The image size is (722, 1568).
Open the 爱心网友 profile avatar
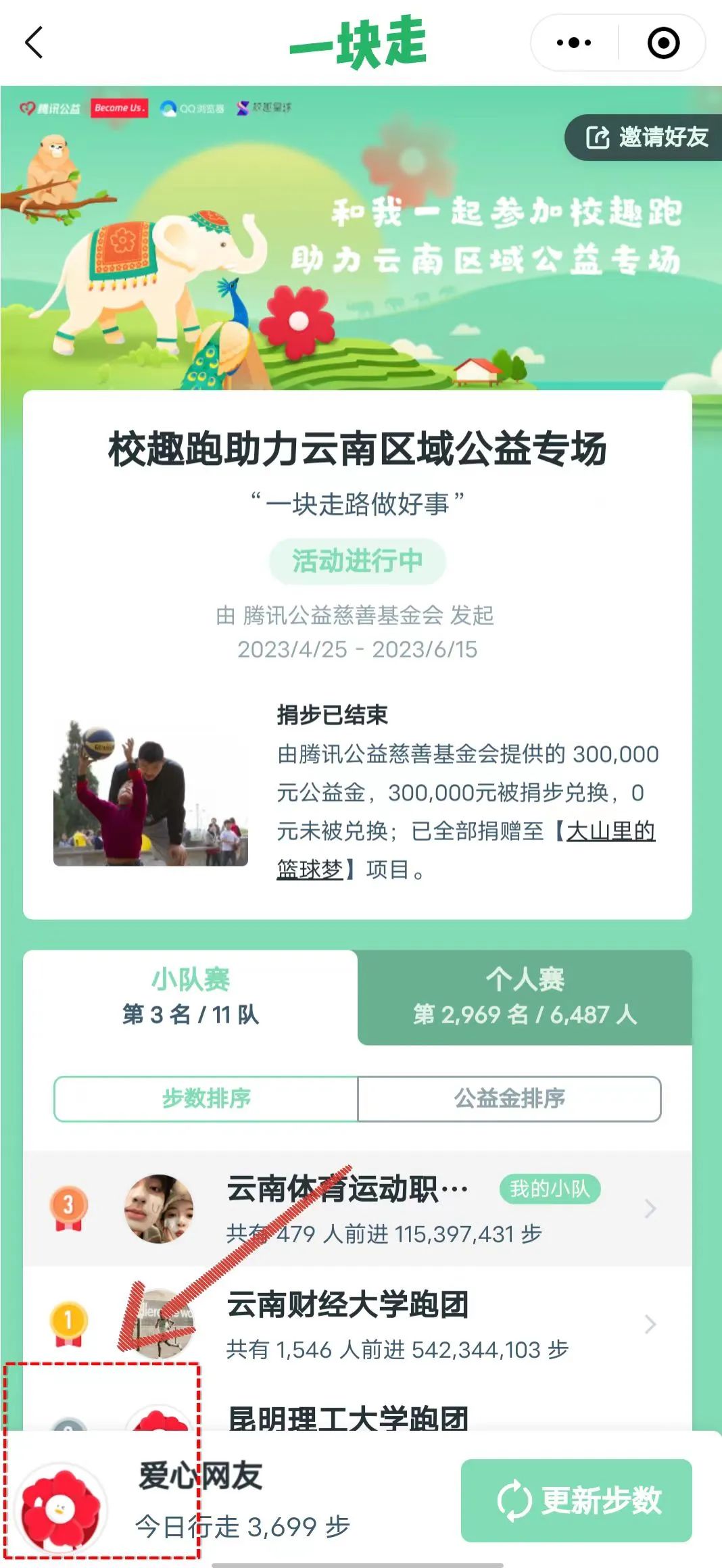pyautogui.click(x=62, y=1511)
